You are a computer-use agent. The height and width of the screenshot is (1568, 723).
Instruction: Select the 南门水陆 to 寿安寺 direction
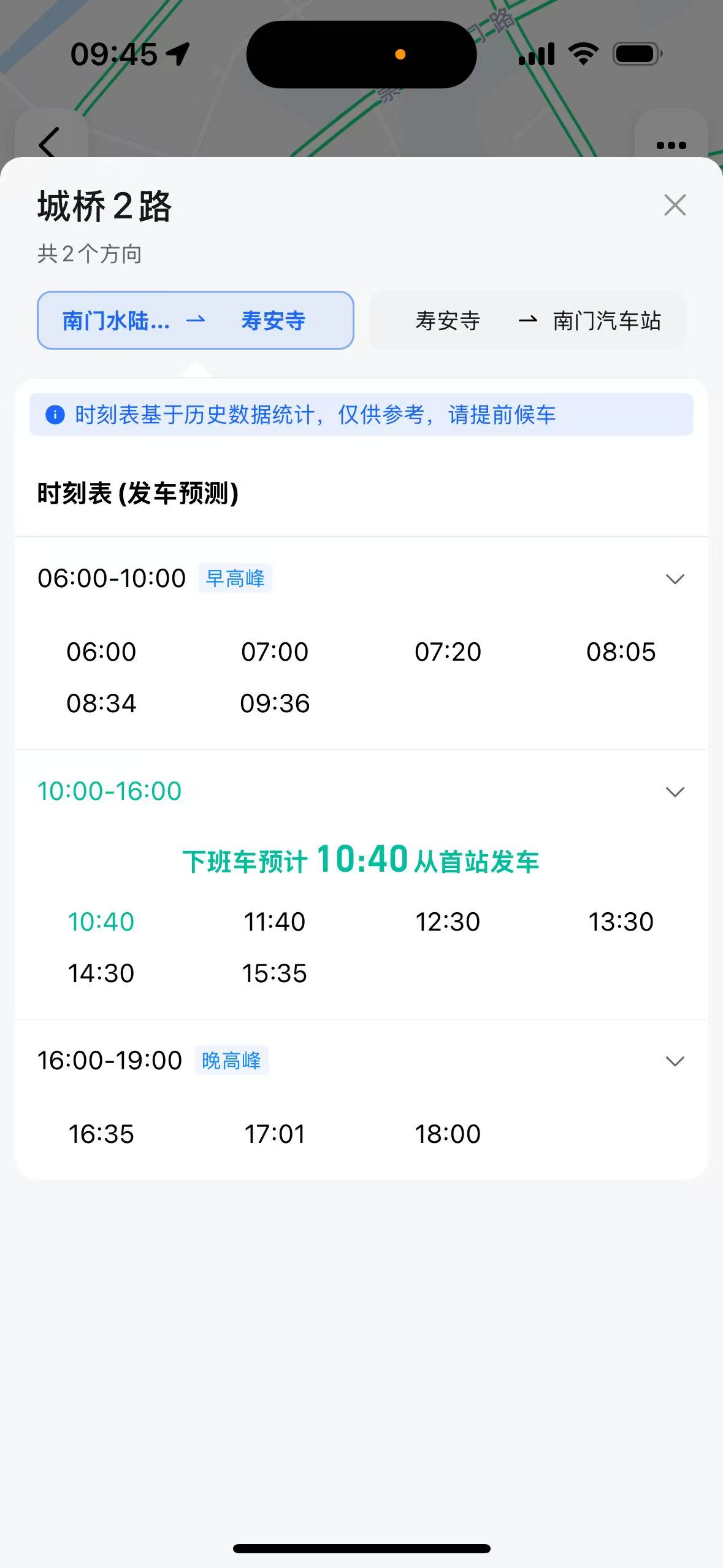click(195, 320)
